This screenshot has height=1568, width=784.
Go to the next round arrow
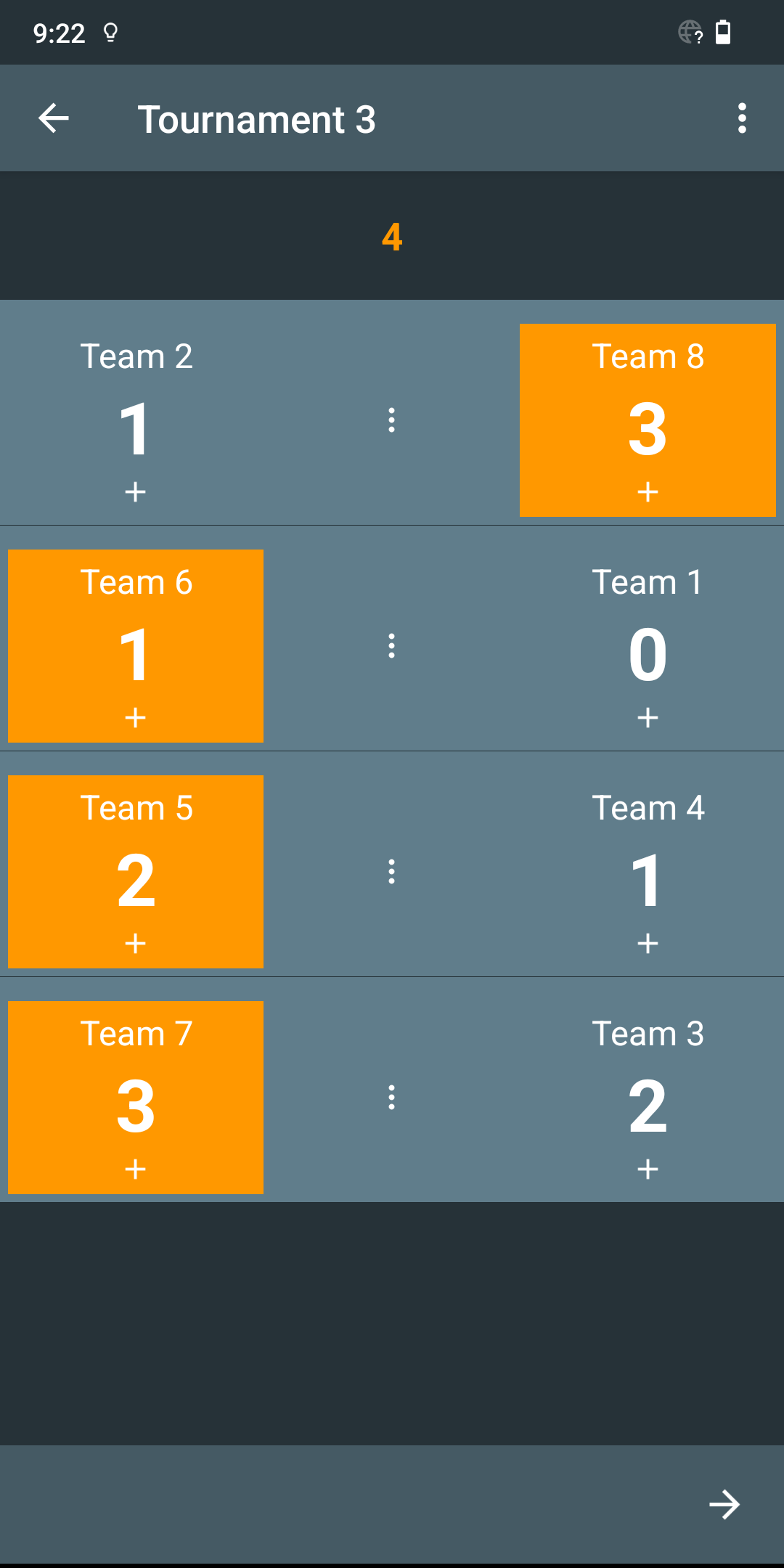tap(724, 1505)
